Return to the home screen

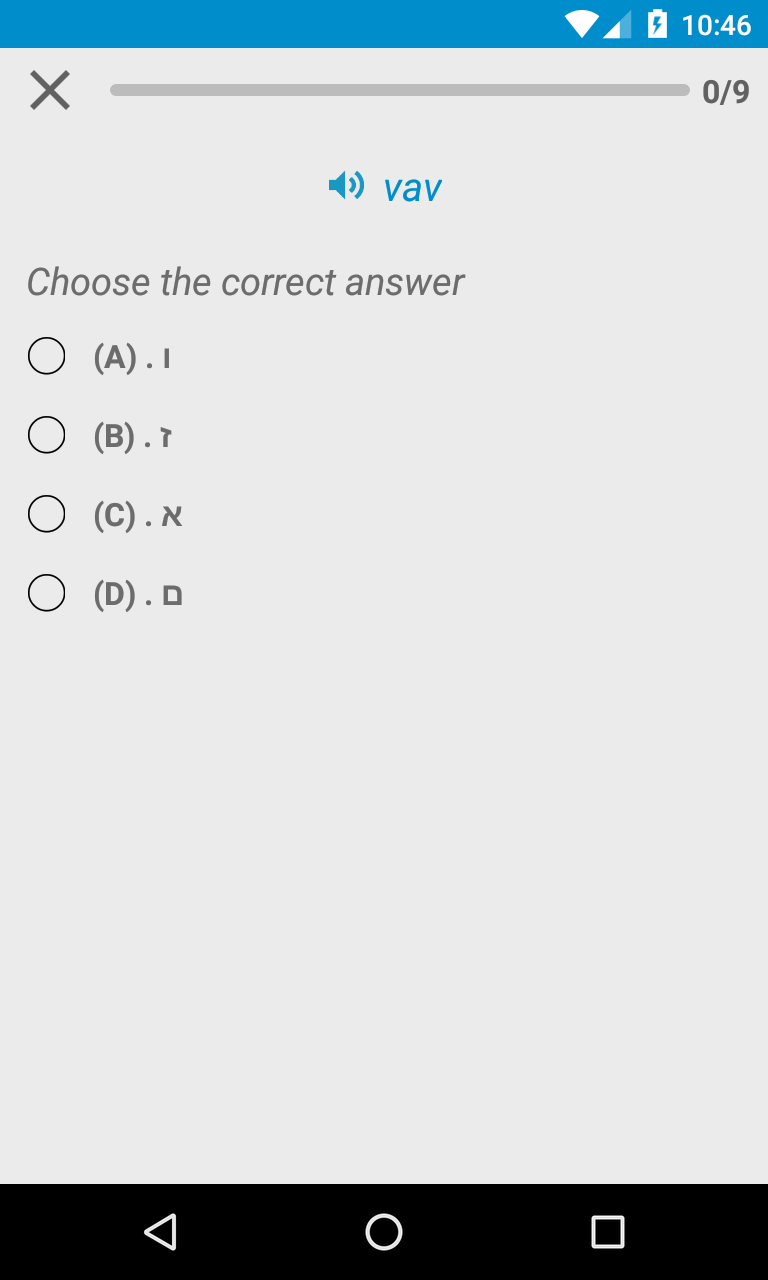(384, 1232)
